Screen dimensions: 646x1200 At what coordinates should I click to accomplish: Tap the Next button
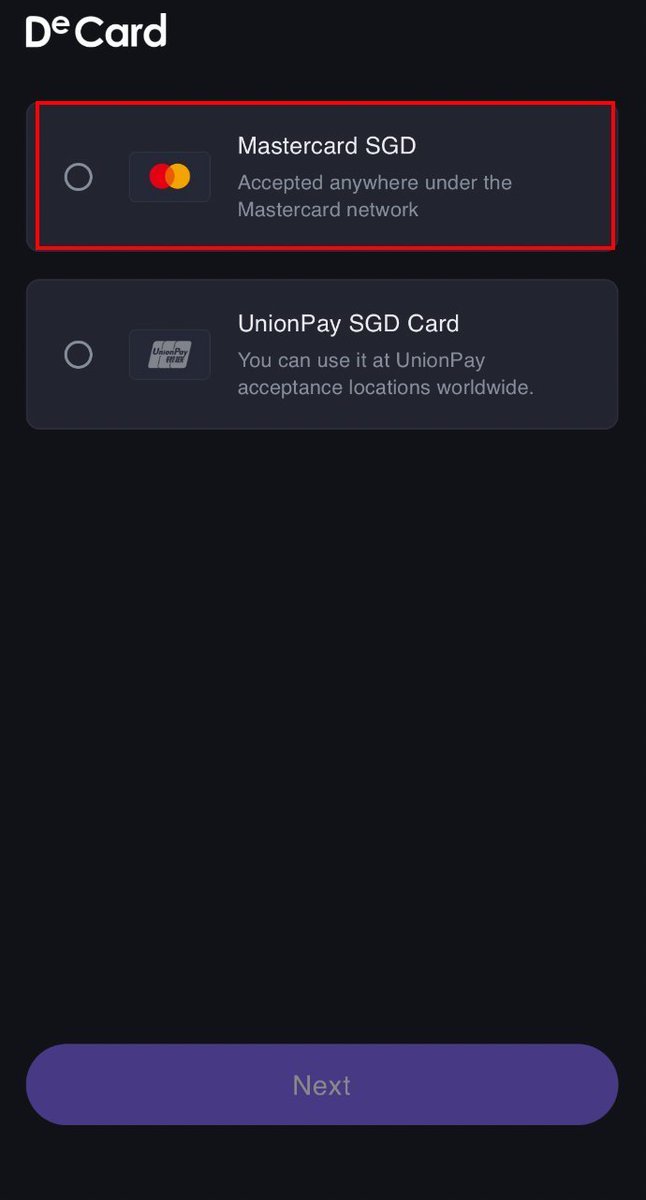tap(322, 1085)
